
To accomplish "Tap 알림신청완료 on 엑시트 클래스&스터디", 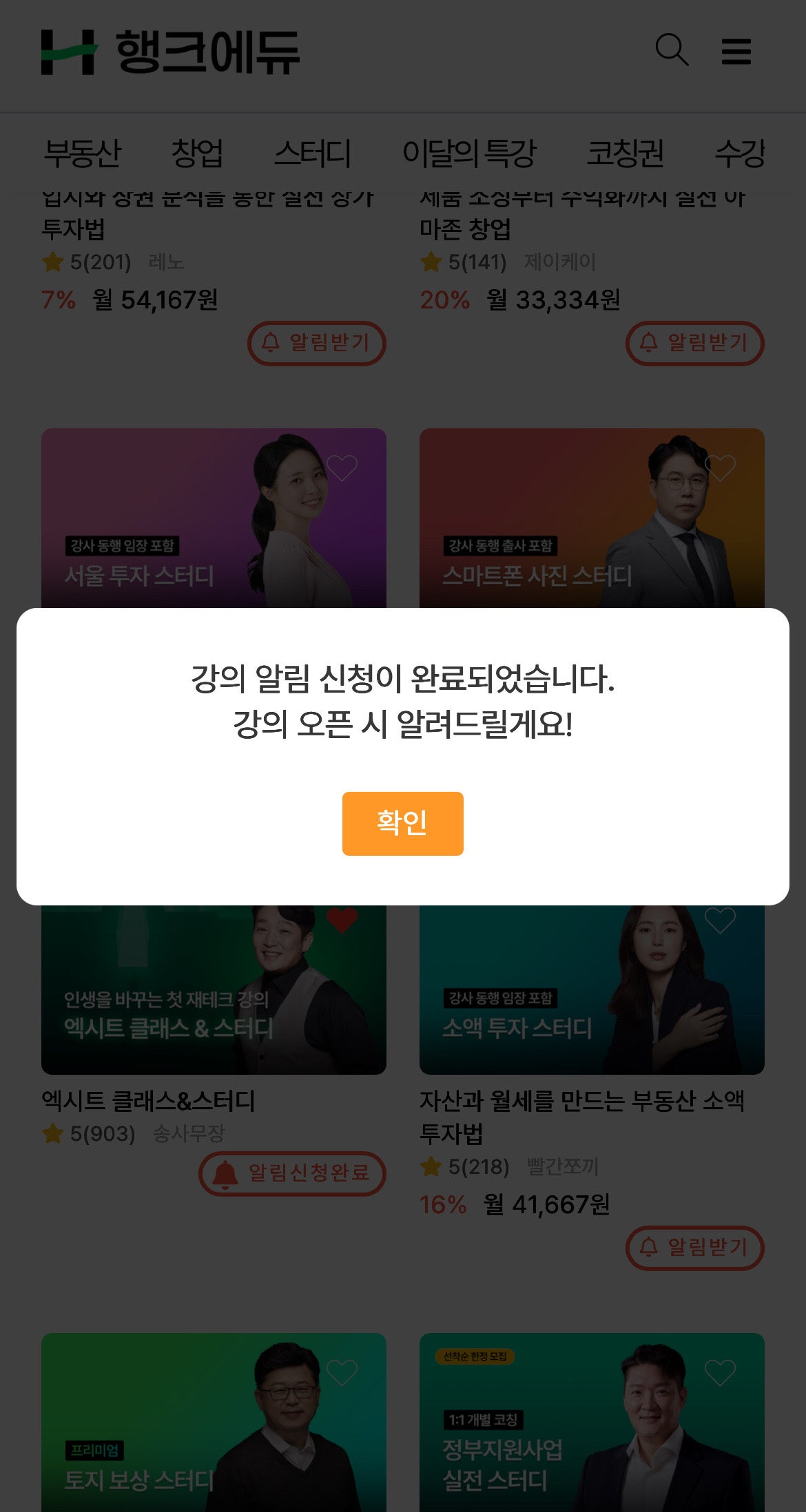I will 292,1173.
